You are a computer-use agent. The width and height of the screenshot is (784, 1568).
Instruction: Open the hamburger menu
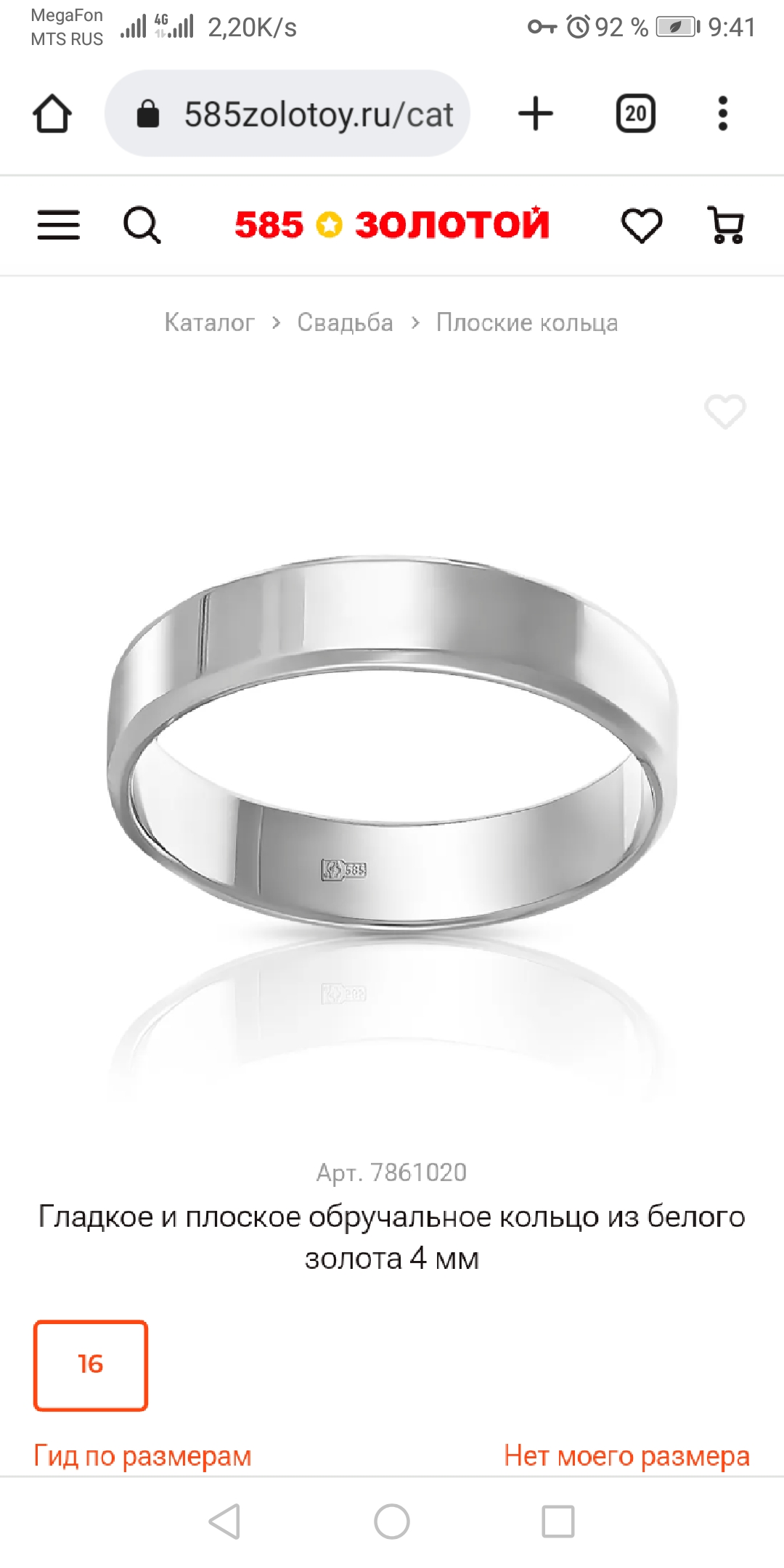pos(59,225)
